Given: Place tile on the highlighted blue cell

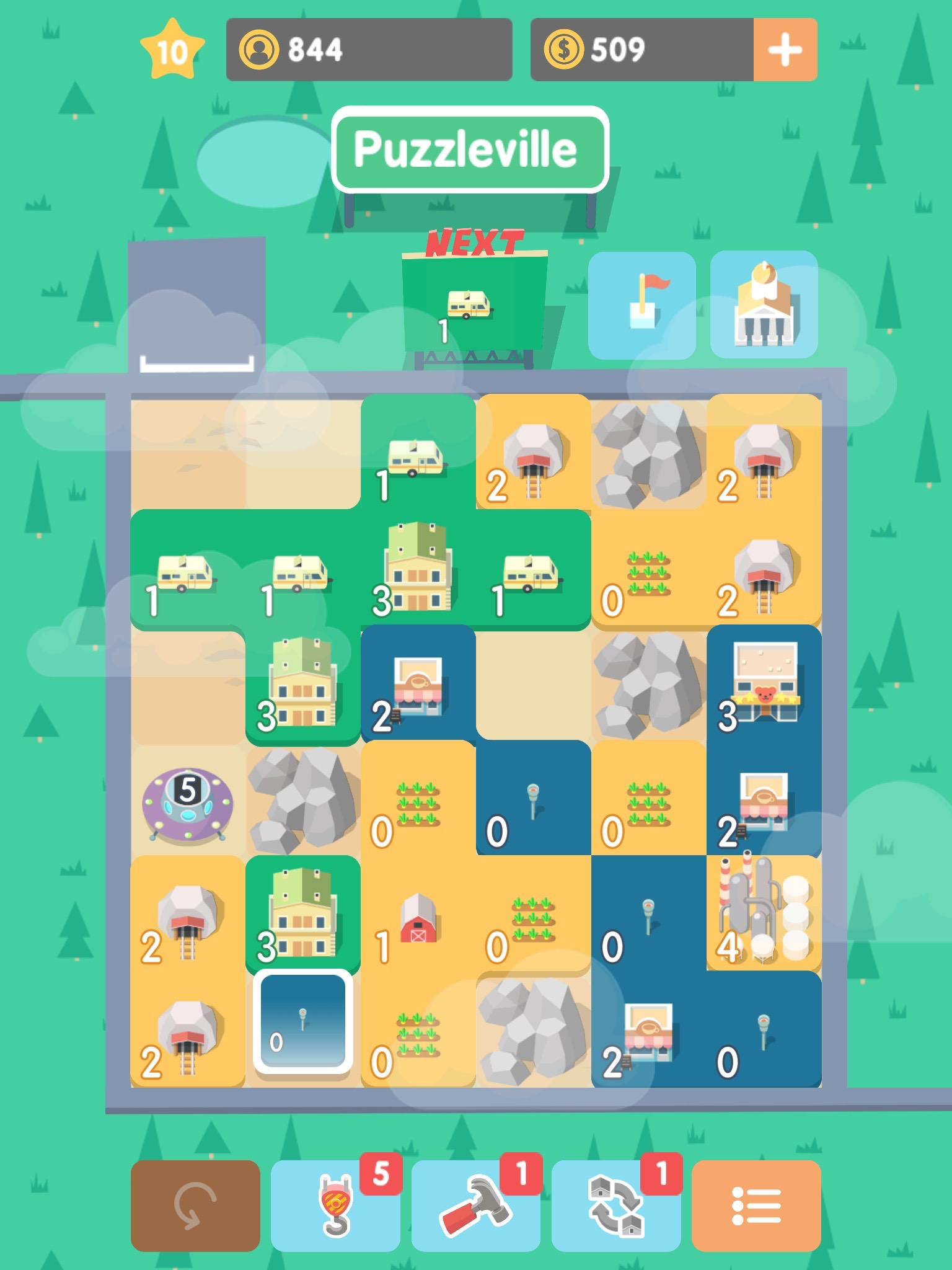Looking at the screenshot, I should (x=303, y=1021).
